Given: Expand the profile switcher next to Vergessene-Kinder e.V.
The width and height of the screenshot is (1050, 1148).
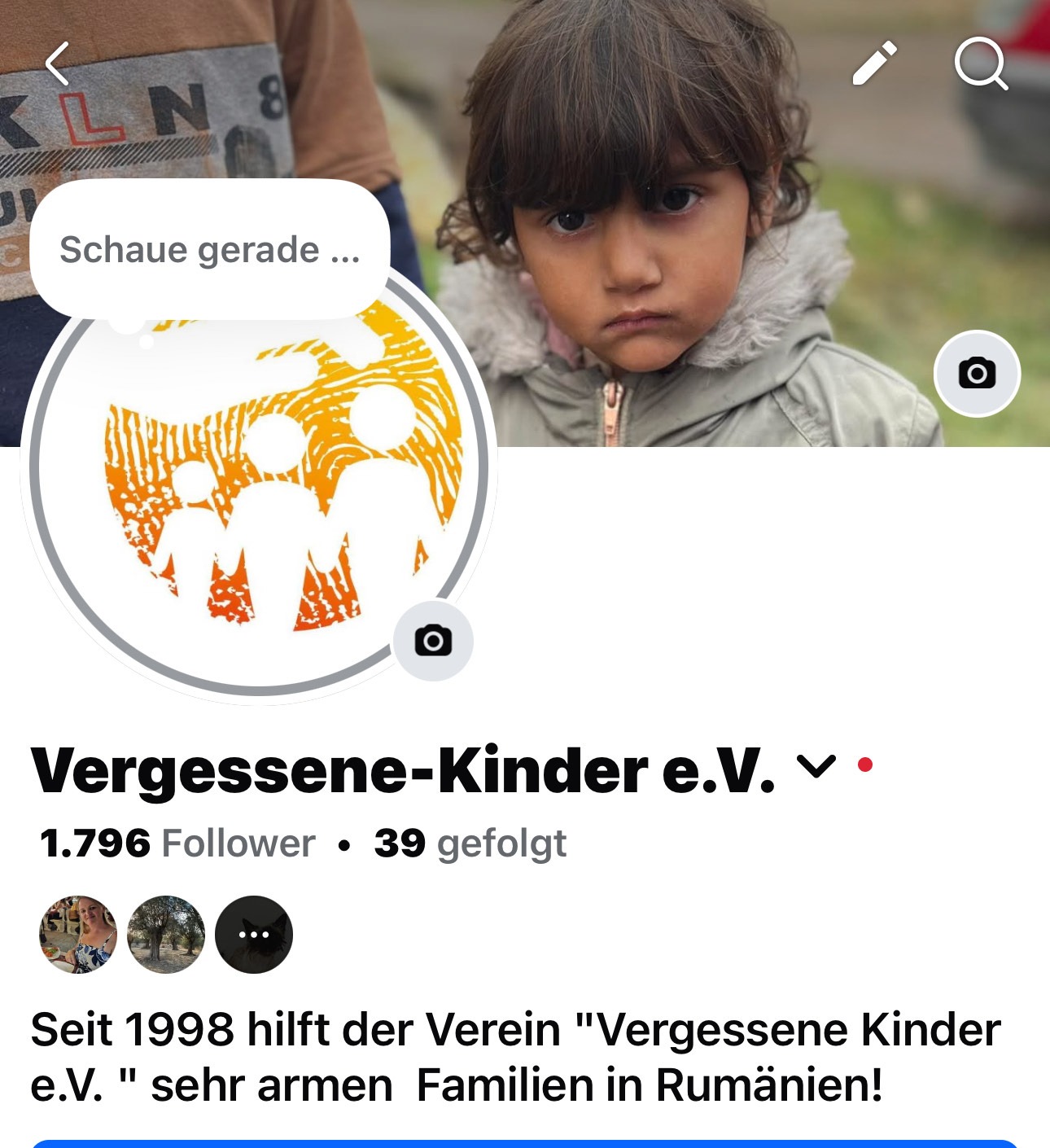Looking at the screenshot, I should [816, 766].
